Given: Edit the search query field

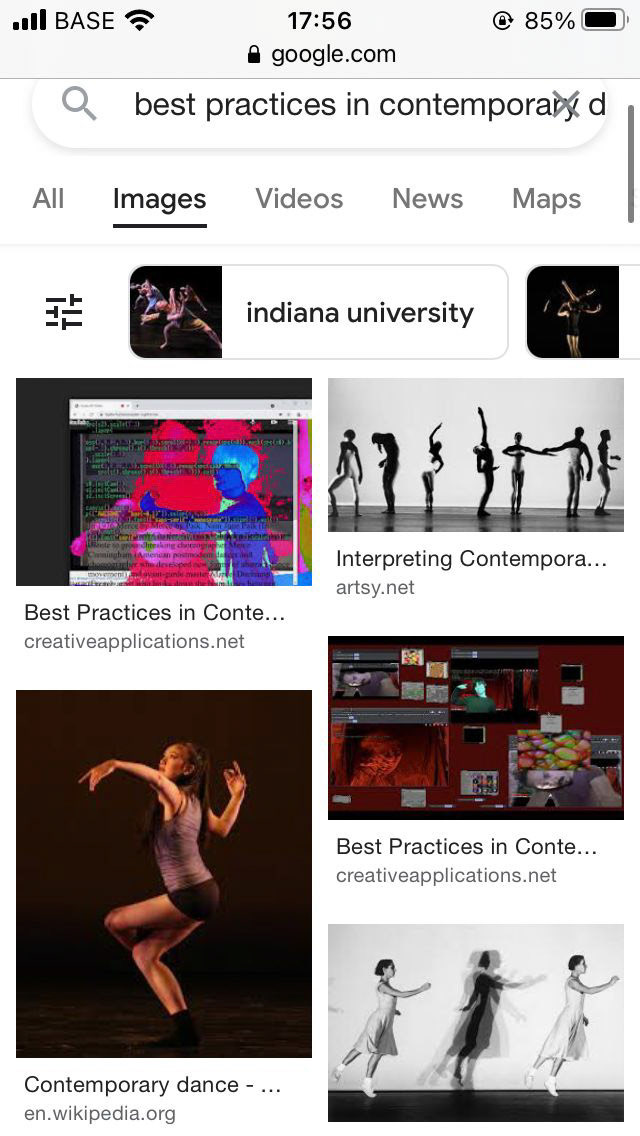Looking at the screenshot, I should [340, 104].
